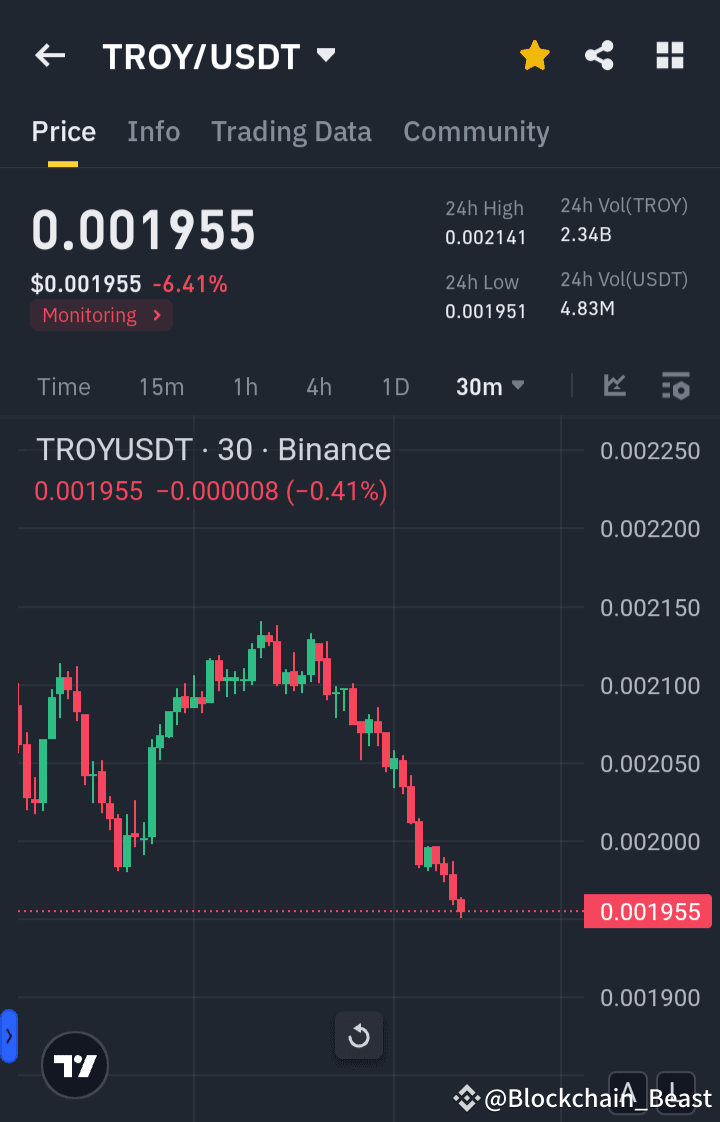720x1122 pixels.
Task: Select the 15m timeframe
Action: coord(161,386)
